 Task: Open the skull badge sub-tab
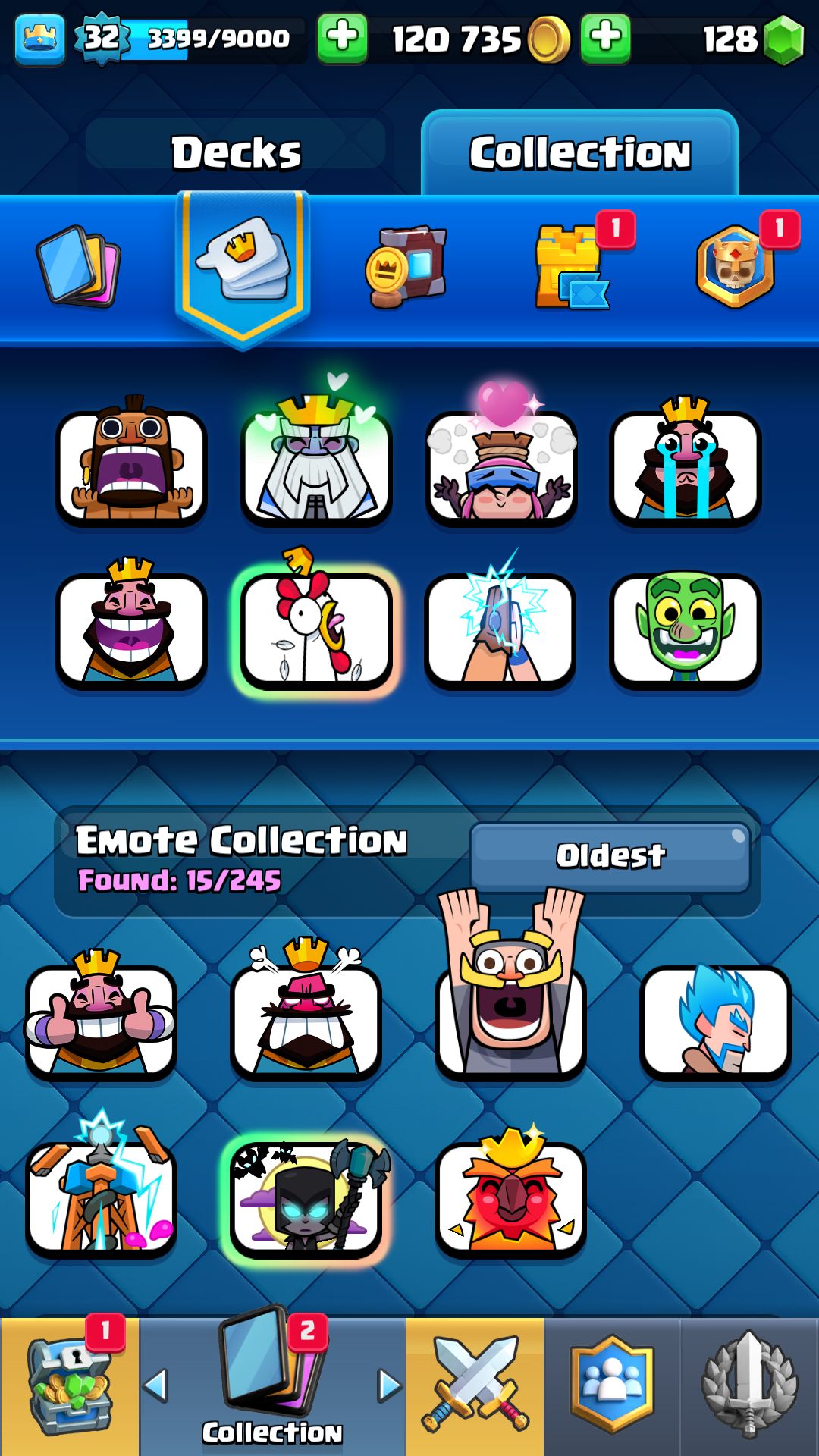(x=735, y=267)
